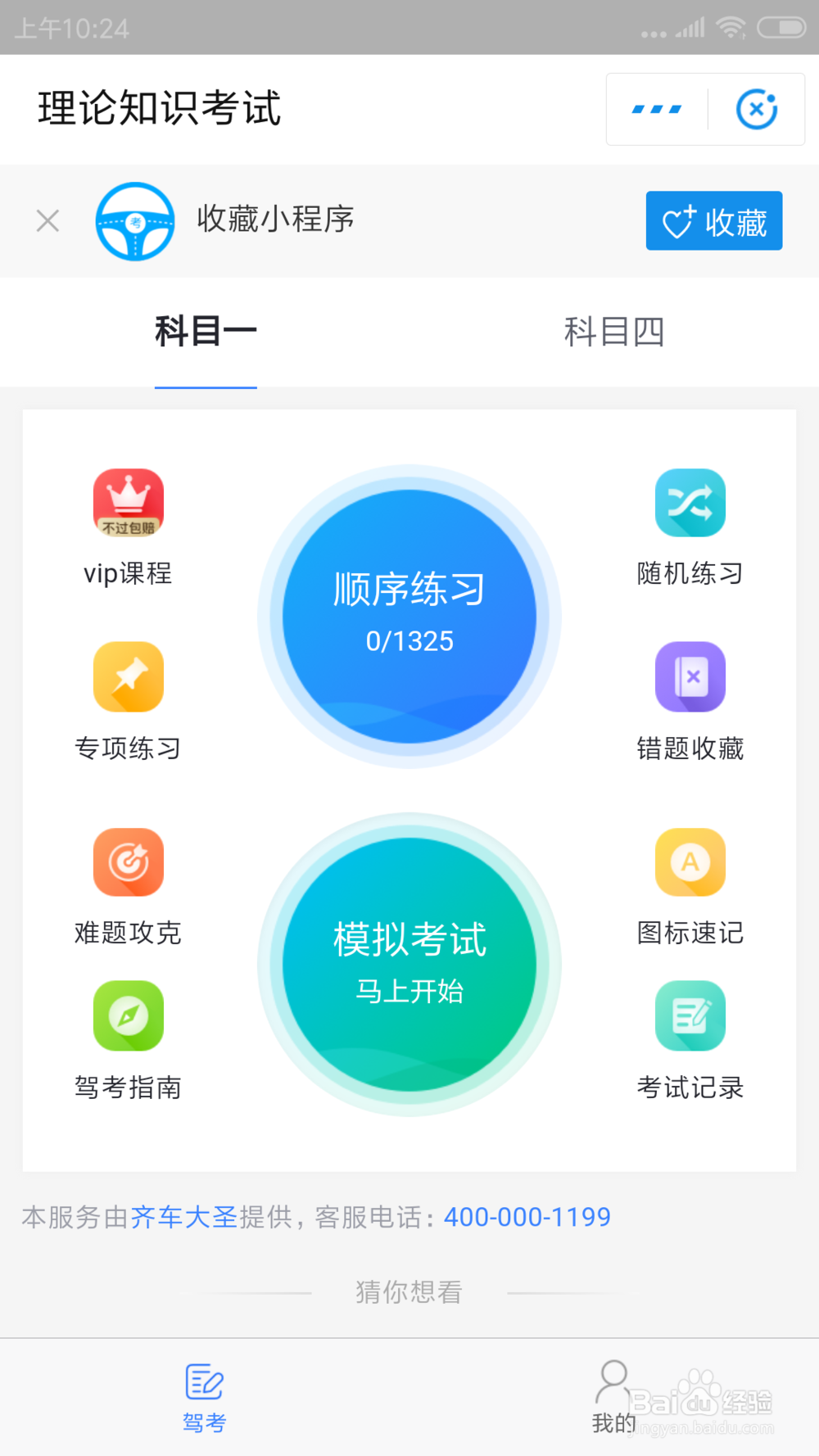Screen dimensions: 819x1456
Task: Click the steering wheel mini-program logo
Action: pos(135,220)
